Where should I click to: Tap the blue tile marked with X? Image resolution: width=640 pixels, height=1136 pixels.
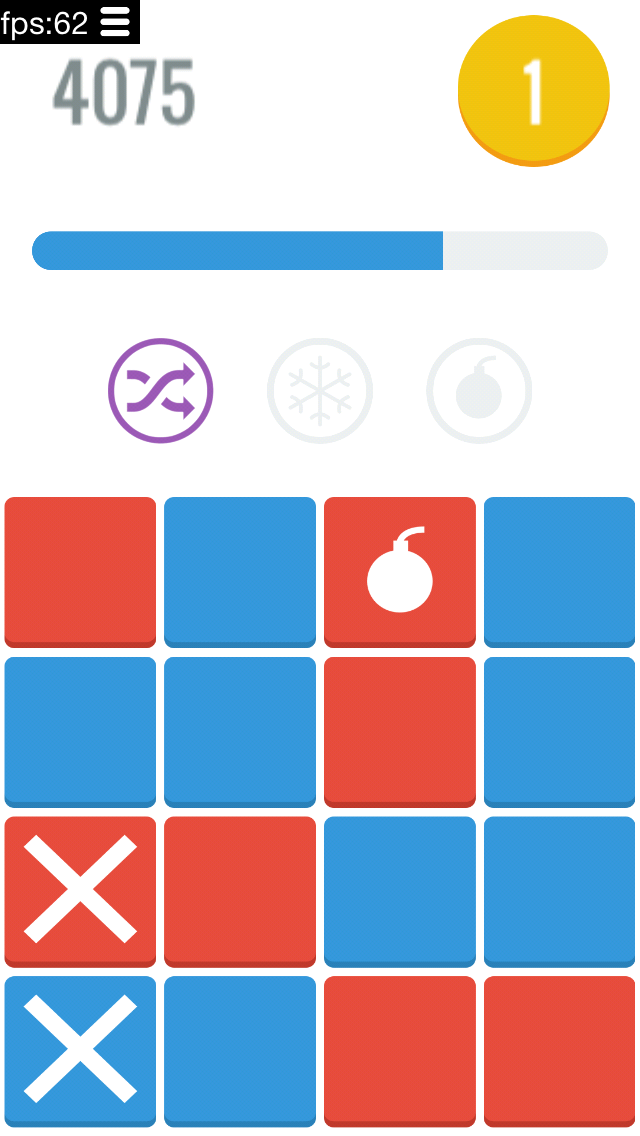click(x=80, y=1051)
